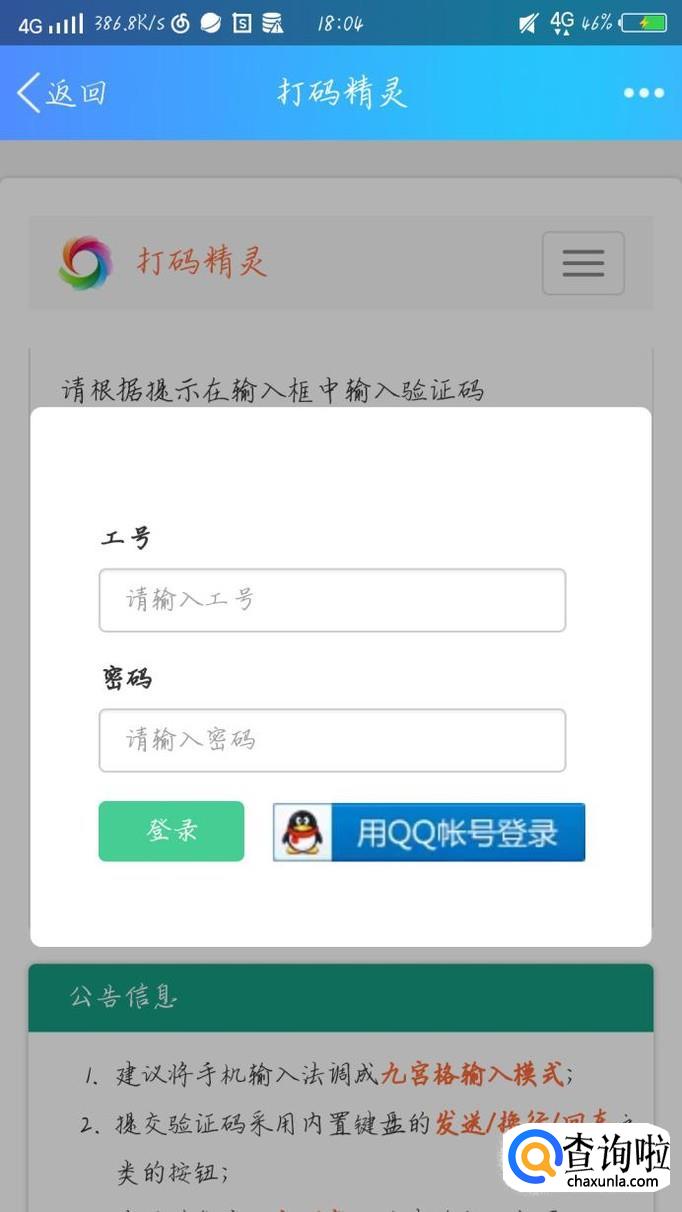Open the hamburger navigation menu
The height and width of the screenshot is (1212, 682).
(583, 263)
